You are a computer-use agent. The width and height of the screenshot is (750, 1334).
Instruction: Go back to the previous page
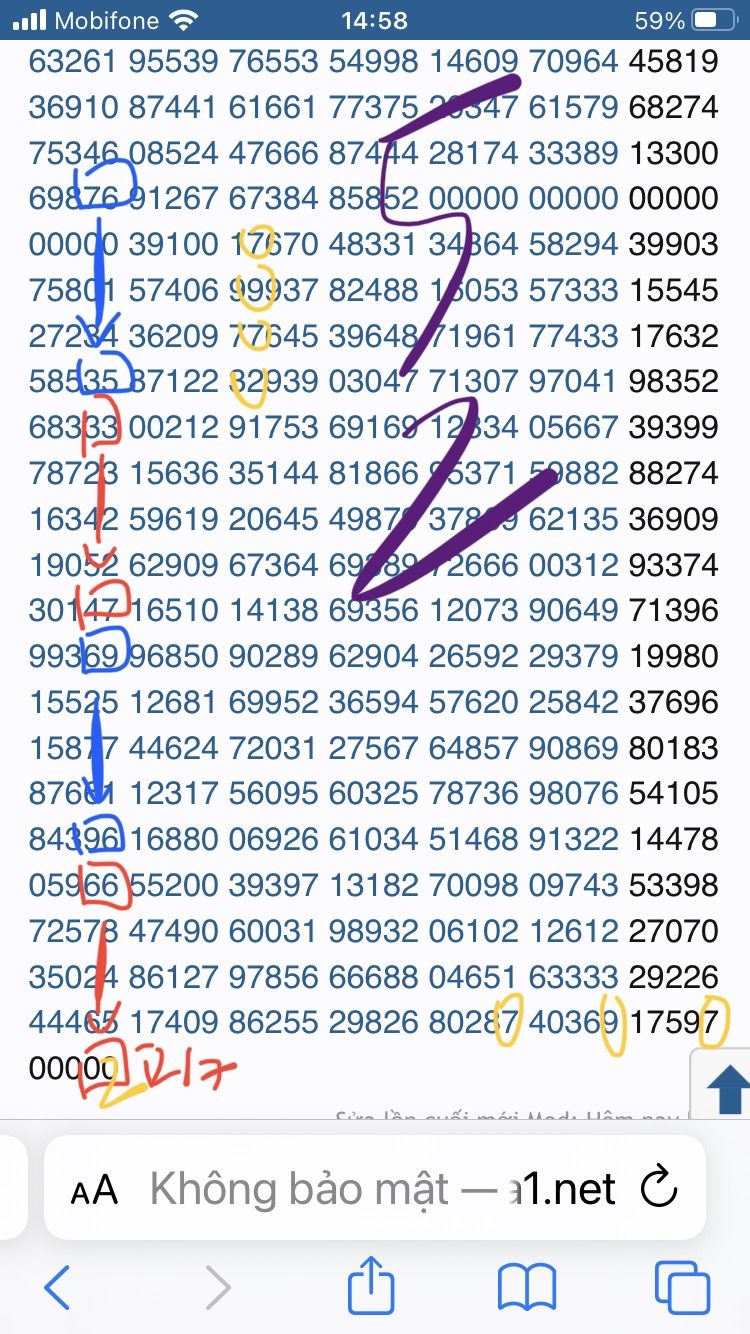click(57, 1286)
